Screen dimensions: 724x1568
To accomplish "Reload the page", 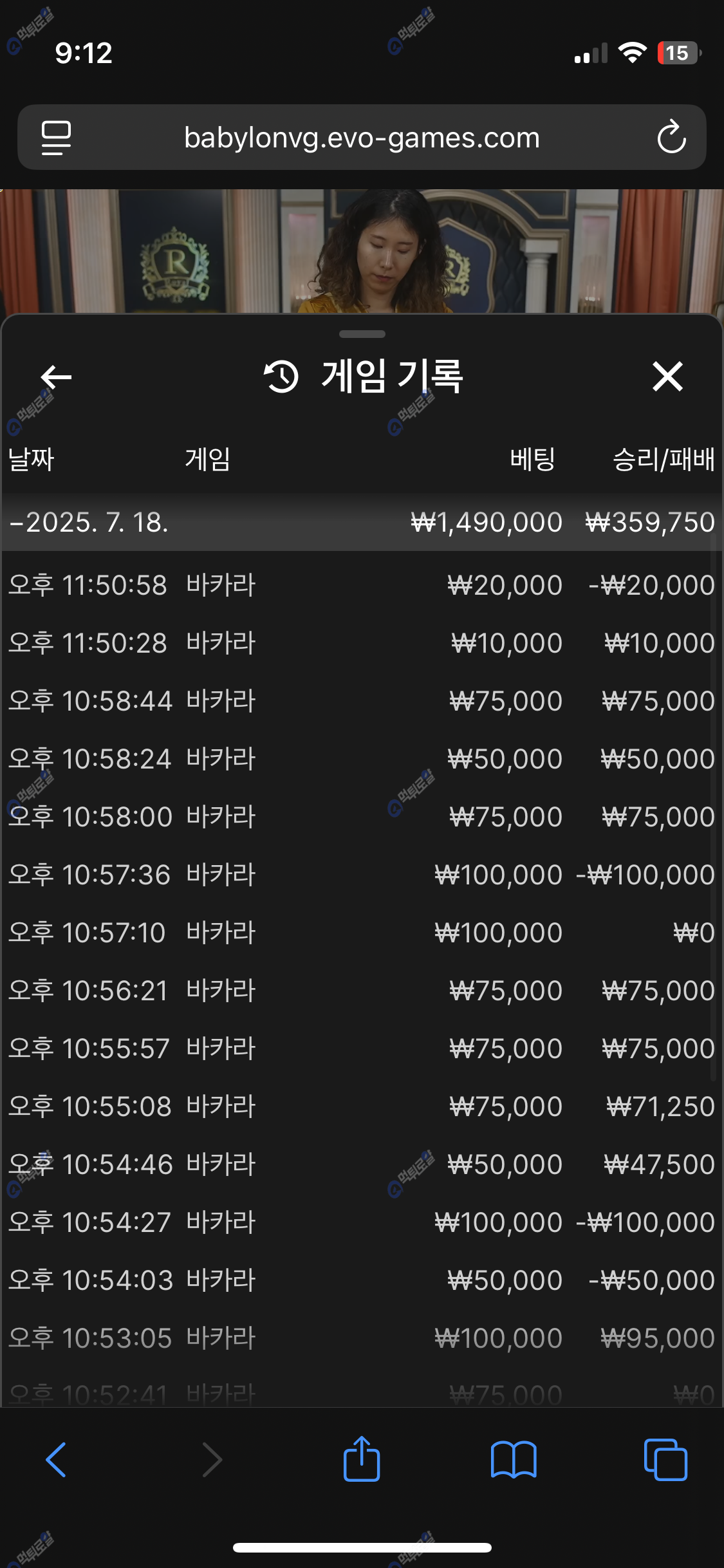I will point(671,137).
